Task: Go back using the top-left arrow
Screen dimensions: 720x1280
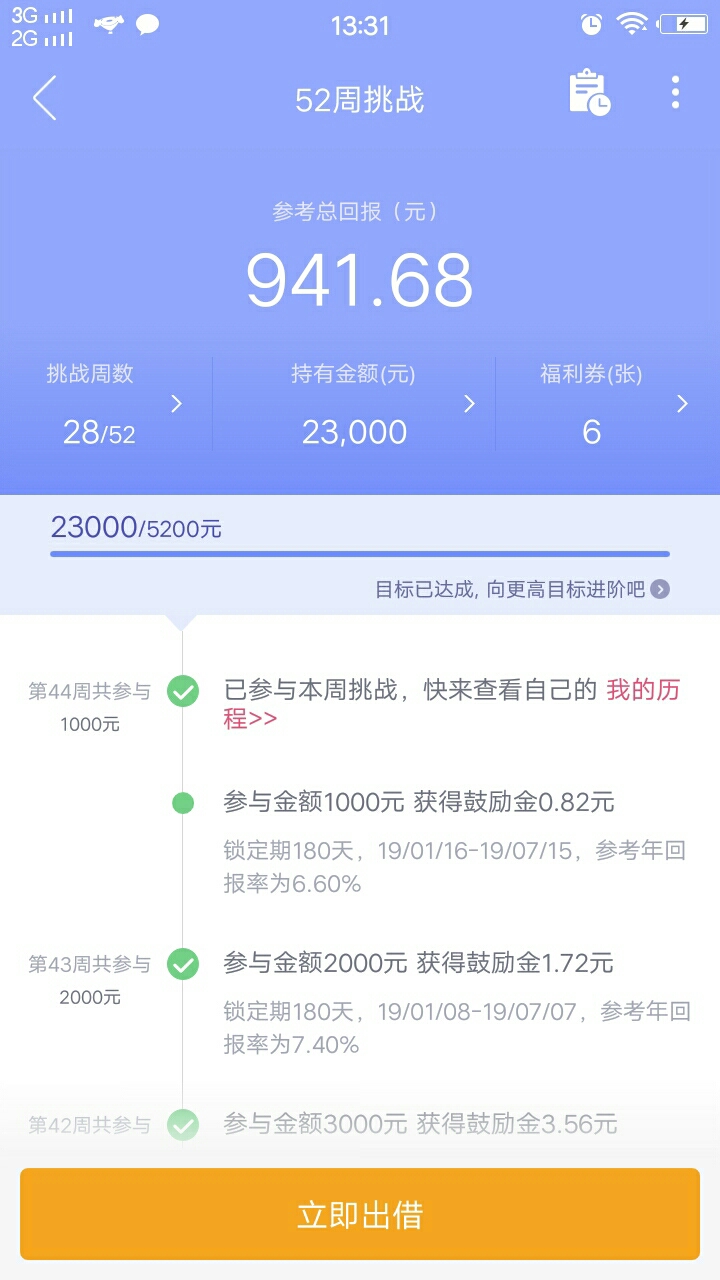Action: pos(45,99)
